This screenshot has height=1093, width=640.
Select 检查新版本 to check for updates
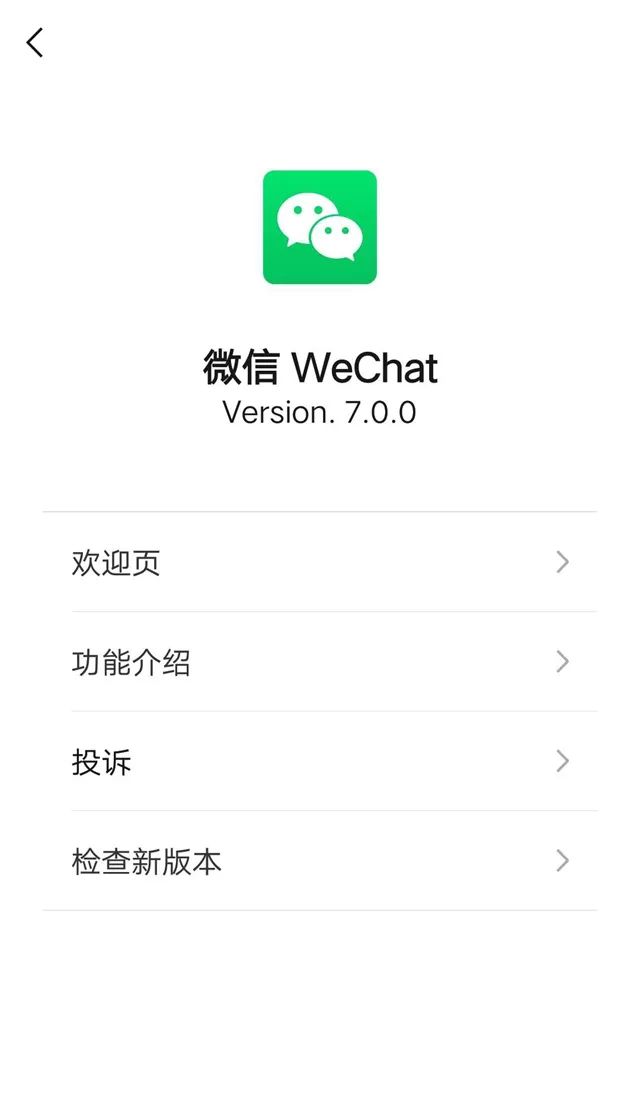point(320,861)
